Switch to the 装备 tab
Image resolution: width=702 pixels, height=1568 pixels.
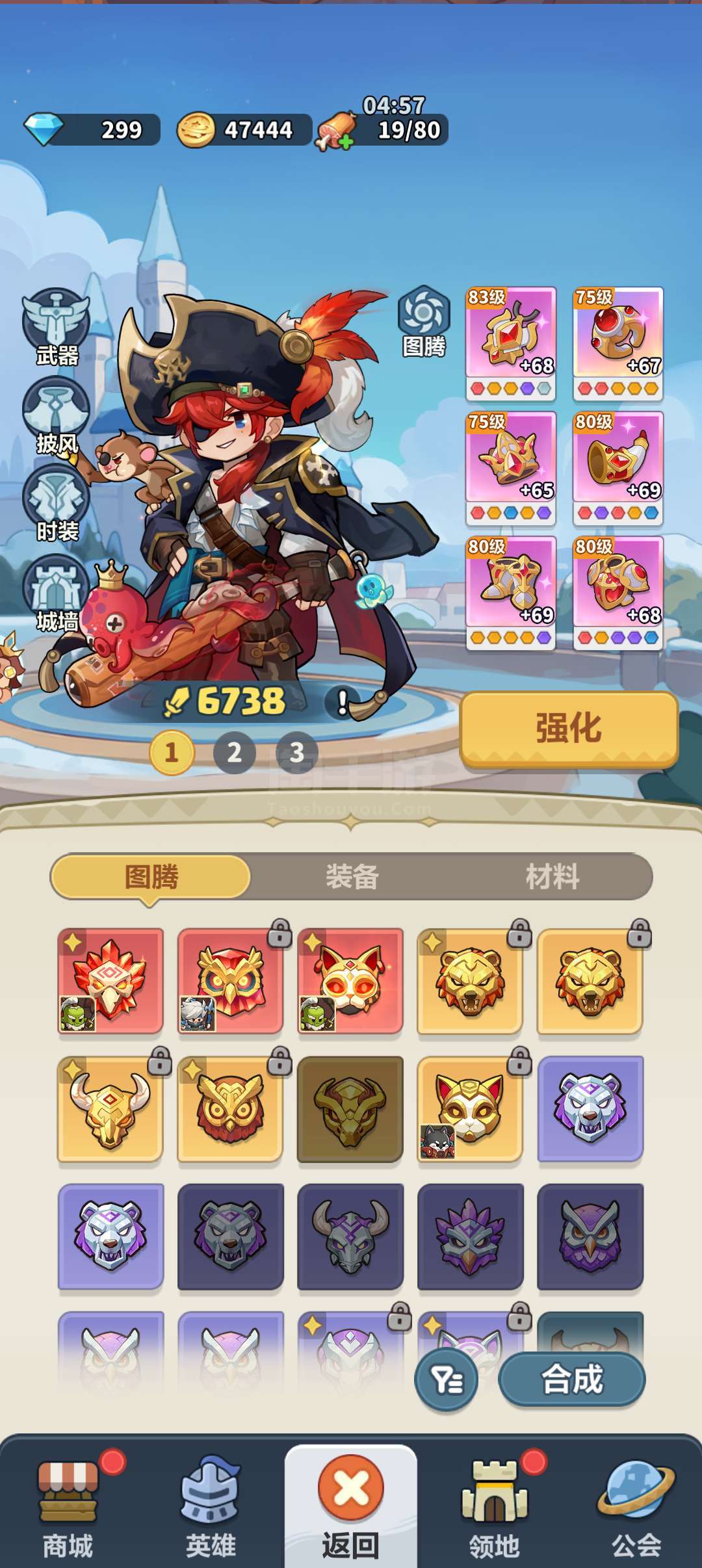[352, 876]
